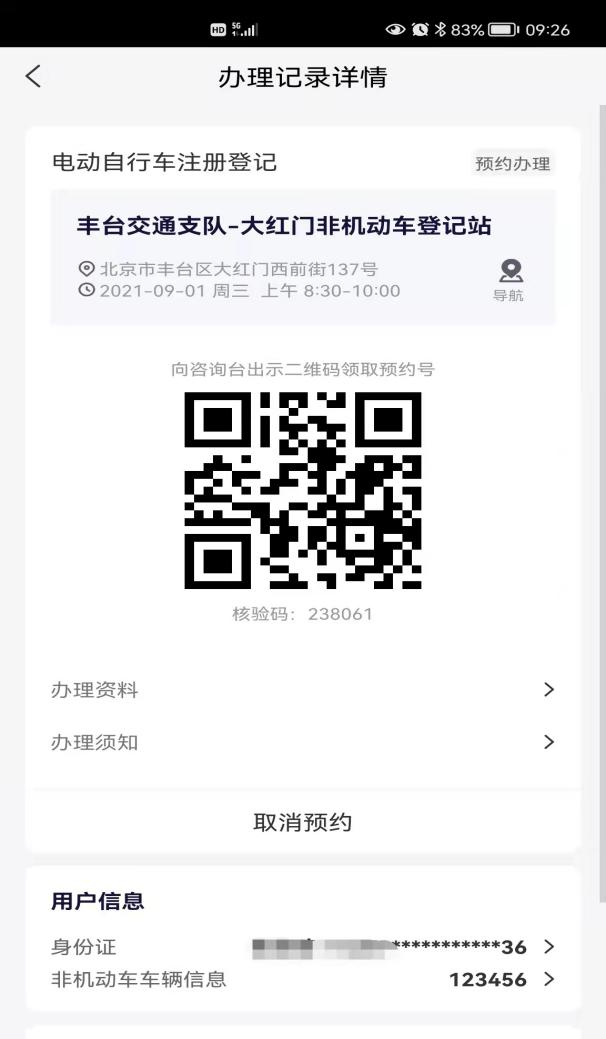Open 导航 to the registration station
Viewport: 606px width, 1039px height.
[511, 280]
